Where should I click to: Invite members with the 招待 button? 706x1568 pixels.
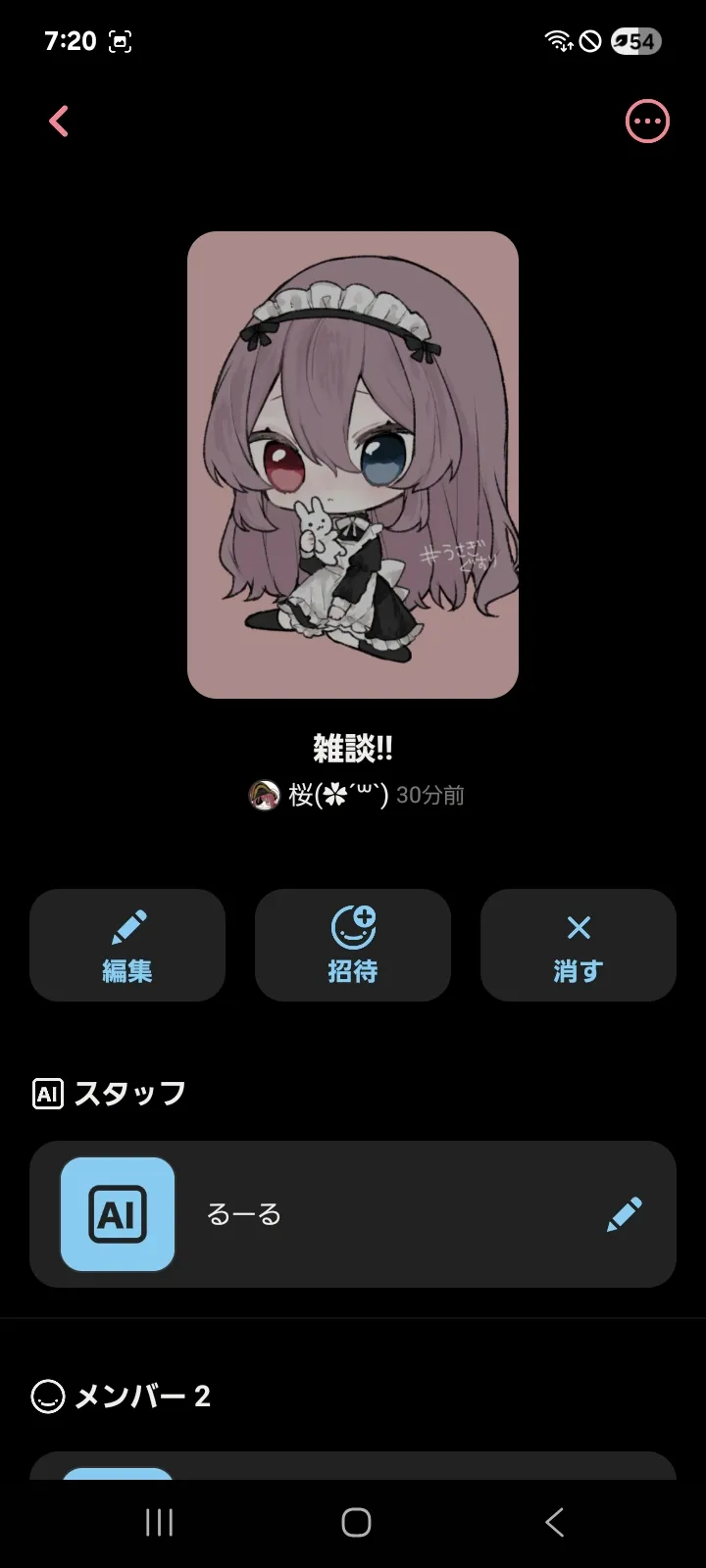(353, 945)
